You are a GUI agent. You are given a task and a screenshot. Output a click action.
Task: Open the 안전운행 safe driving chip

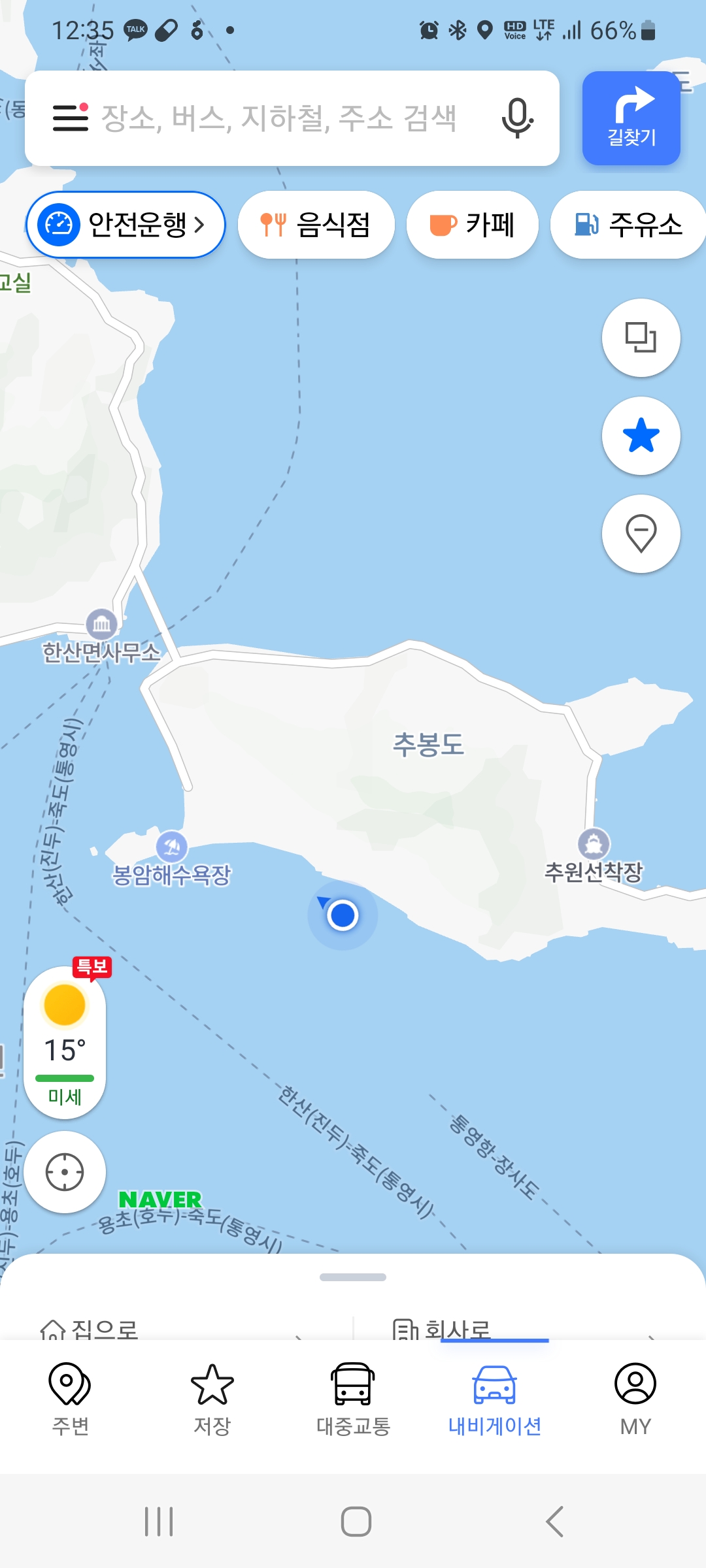pyautogui.click(x=126, y=225)
